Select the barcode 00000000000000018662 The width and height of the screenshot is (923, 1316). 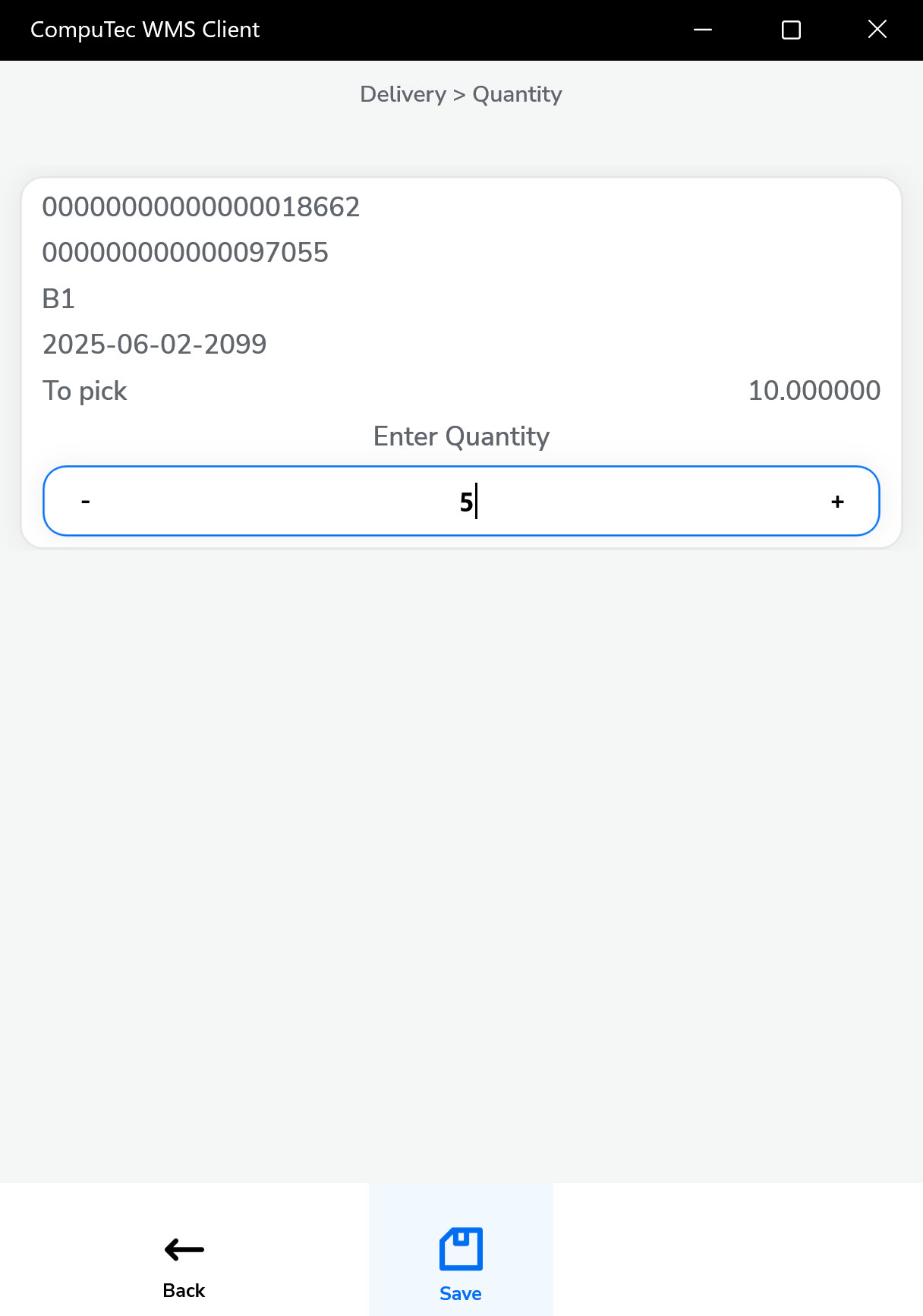(201, 206)
